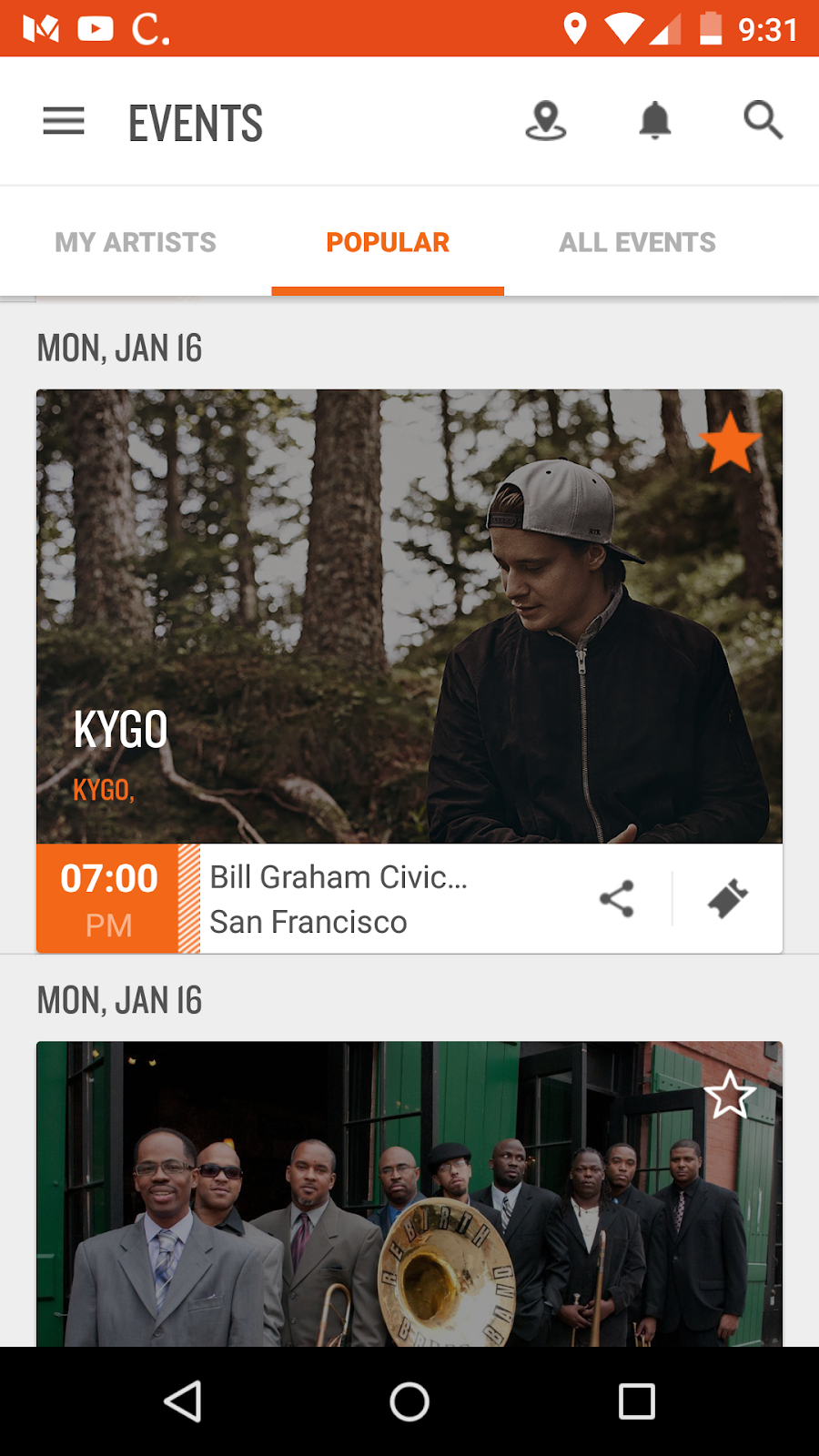
Task: Go back with the system back button
Action: 182,1401
